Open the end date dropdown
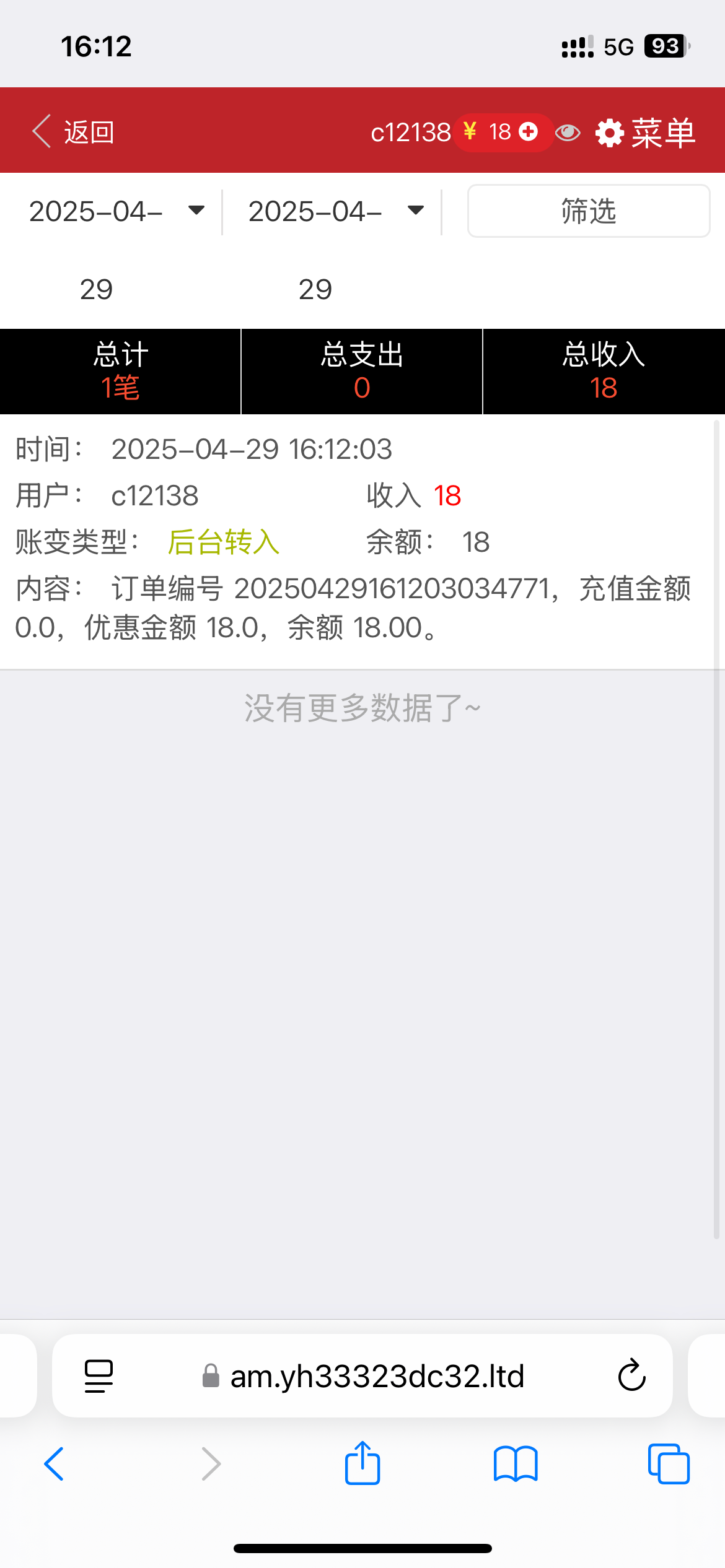Viewport: 725px width, 1568px height. 336,212
